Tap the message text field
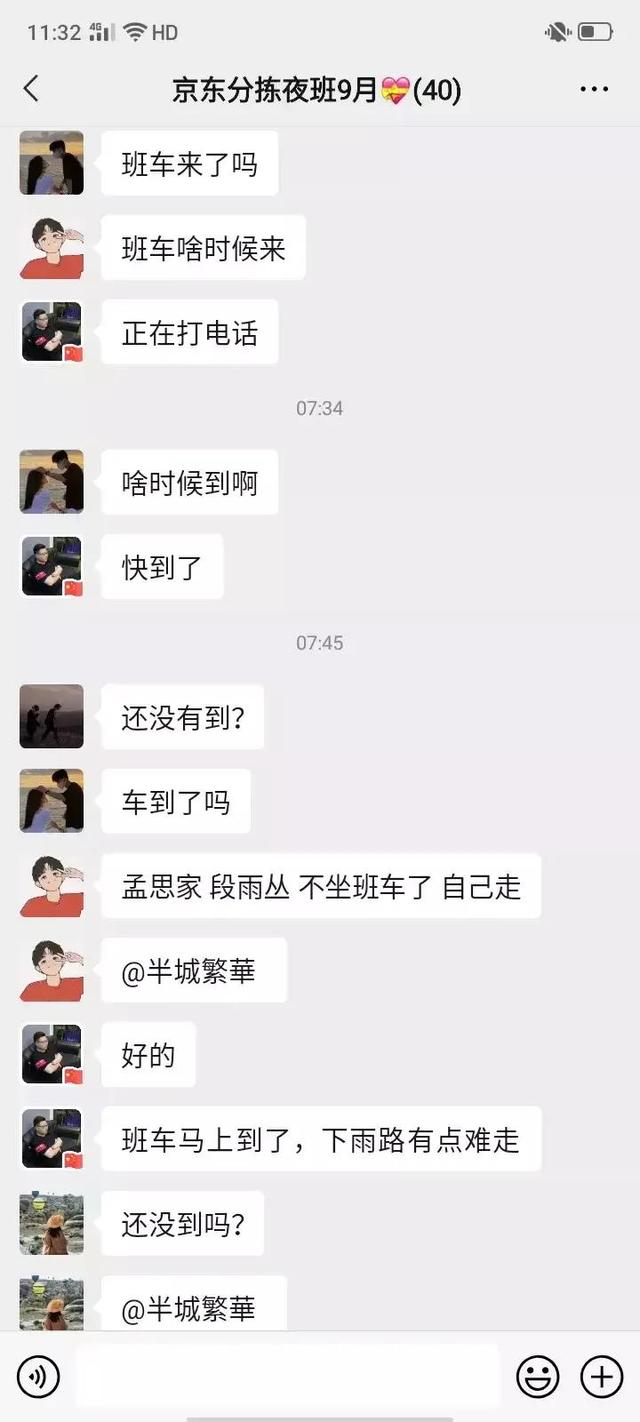The width and height of the screenshot is (640, 1422). (287, 1377)
